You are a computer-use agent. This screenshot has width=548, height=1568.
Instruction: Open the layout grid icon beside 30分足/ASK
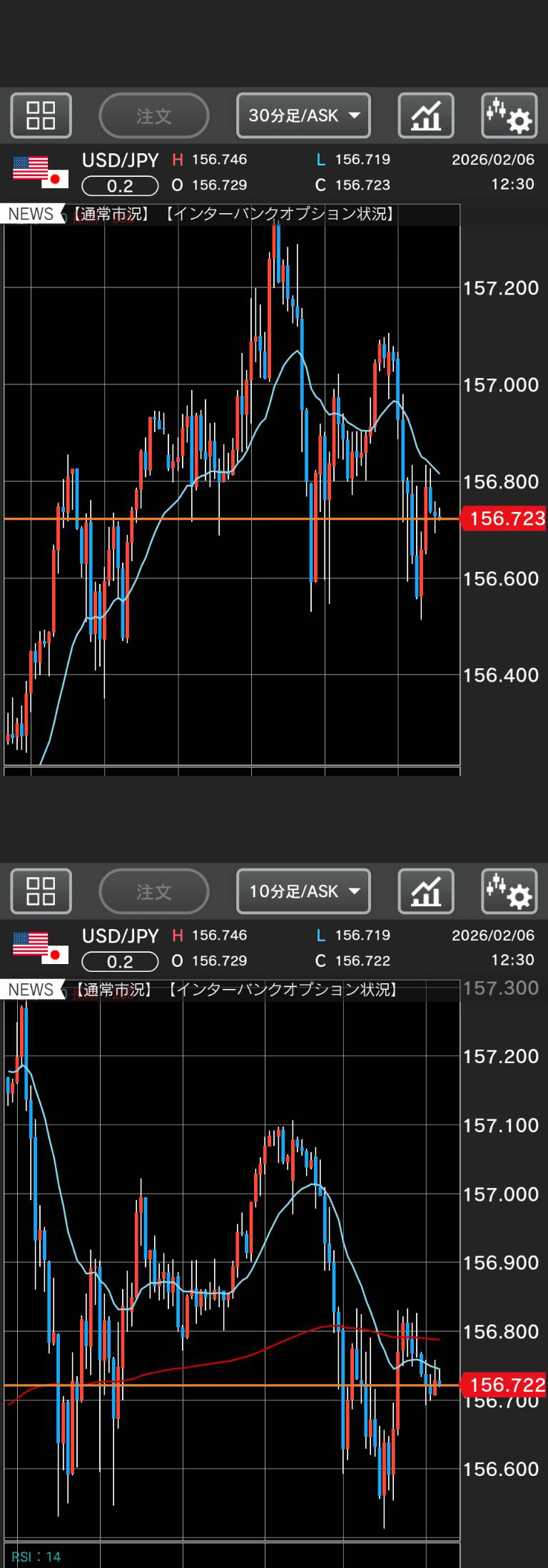click(41, 116)
